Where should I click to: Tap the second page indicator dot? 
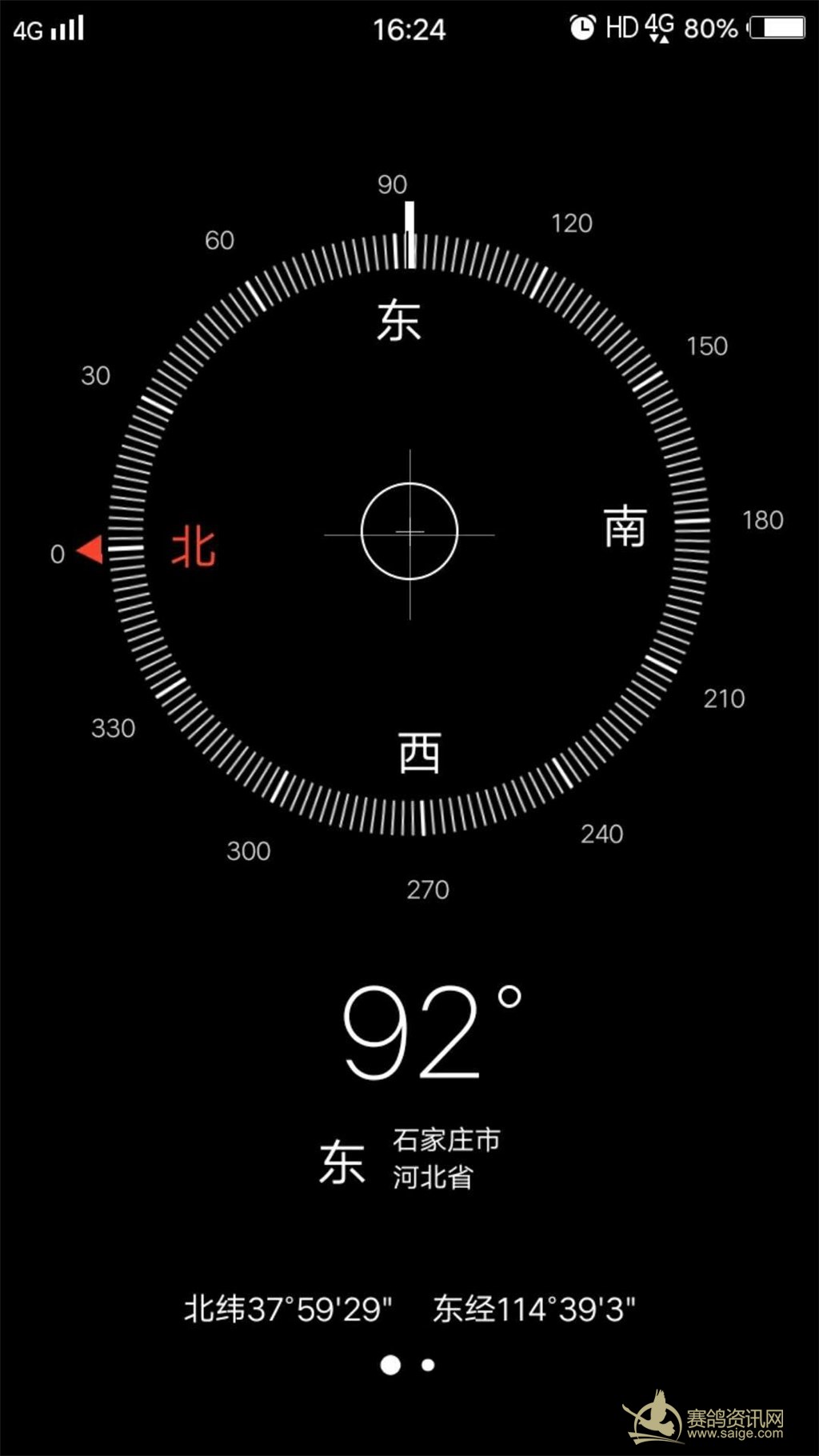[x=429, y=1365]
